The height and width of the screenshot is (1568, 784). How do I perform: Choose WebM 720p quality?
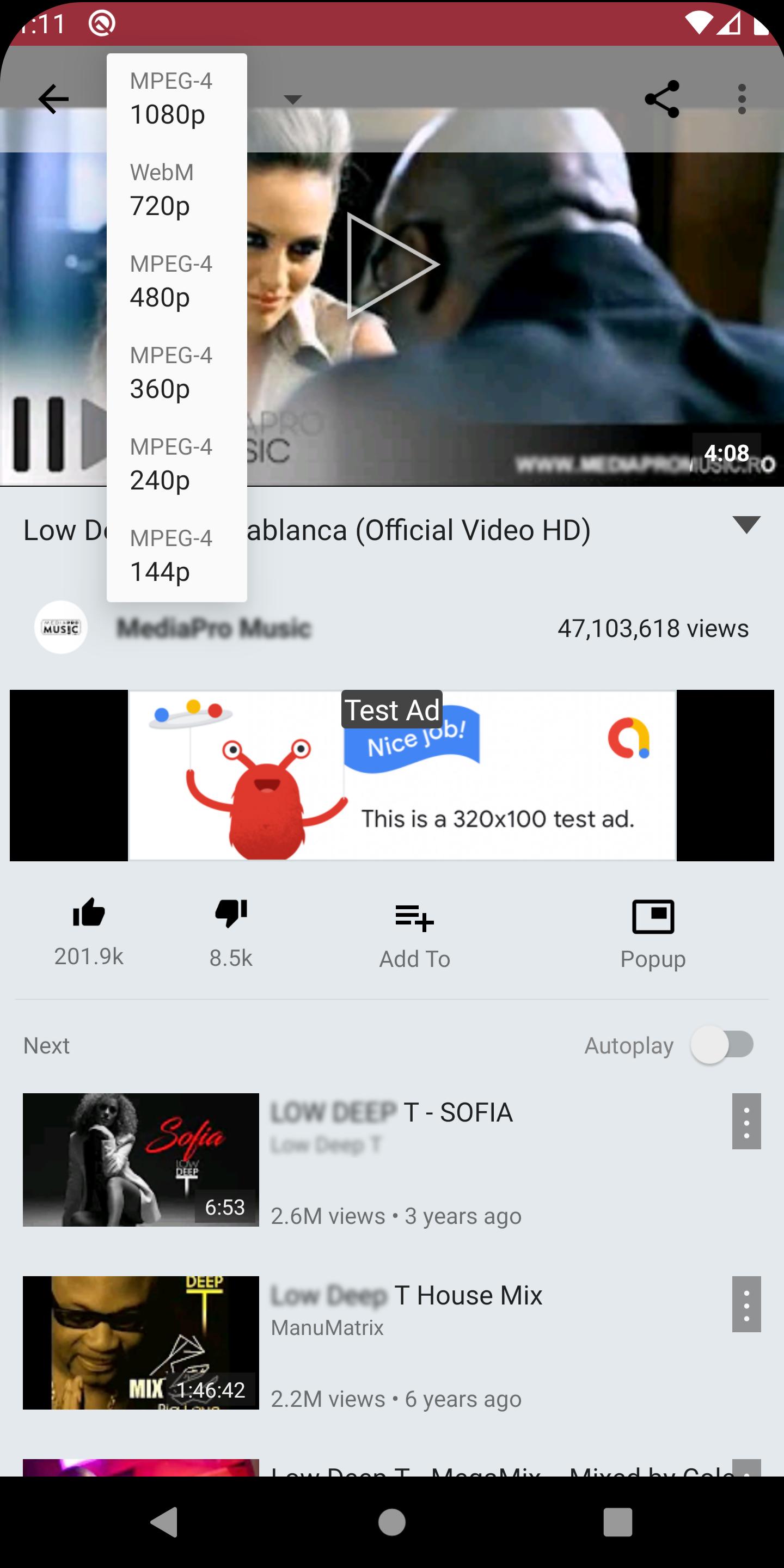coord(176,190)
